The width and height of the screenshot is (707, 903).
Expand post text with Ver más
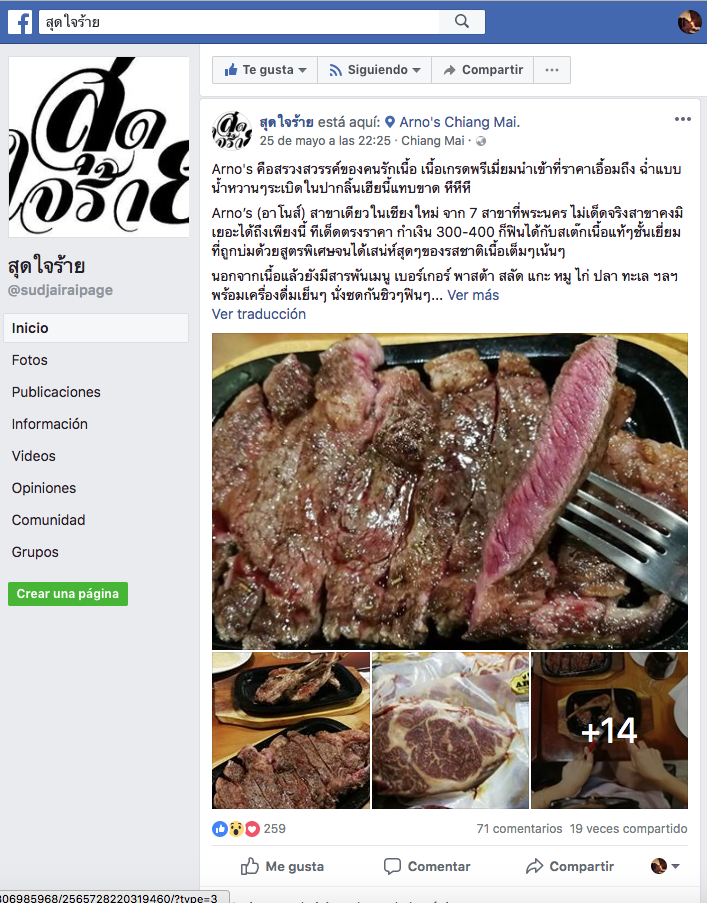[473, 295]
